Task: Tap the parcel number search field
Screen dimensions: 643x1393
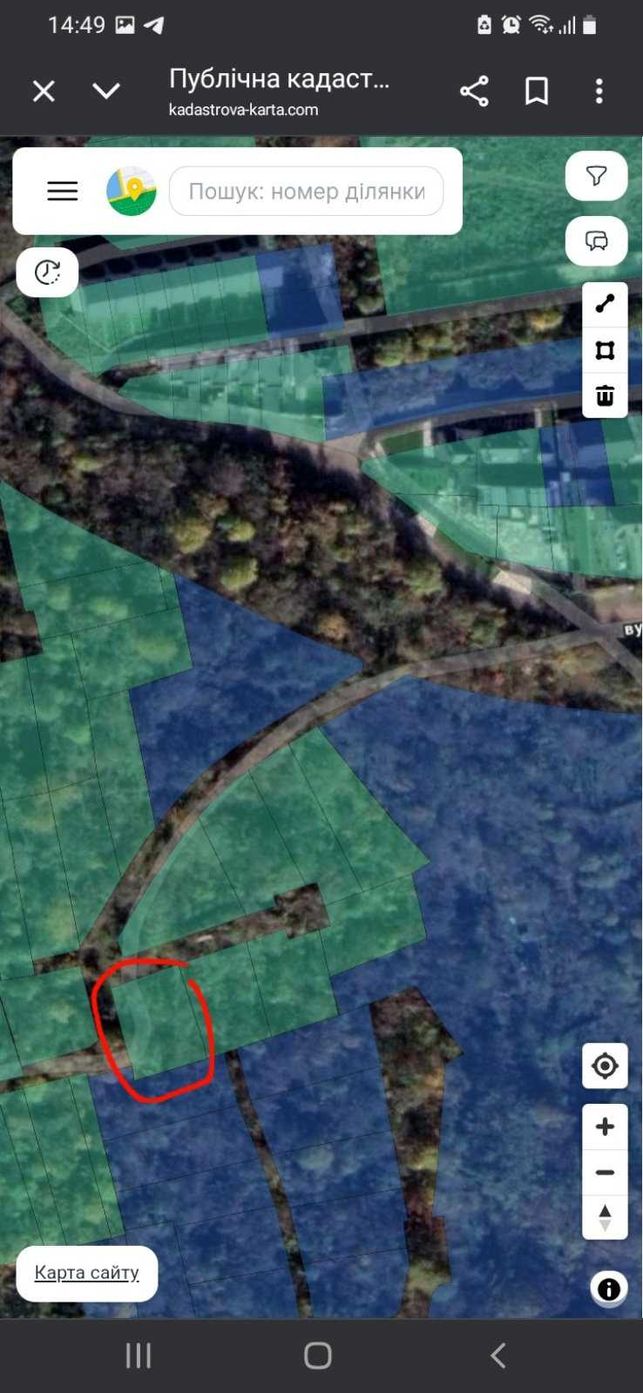Action: 306,191
